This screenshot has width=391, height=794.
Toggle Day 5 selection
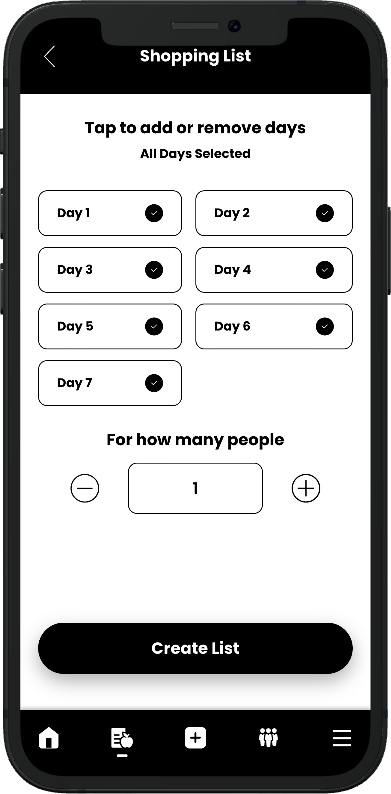pyautogui.click(x=110, y=327)
